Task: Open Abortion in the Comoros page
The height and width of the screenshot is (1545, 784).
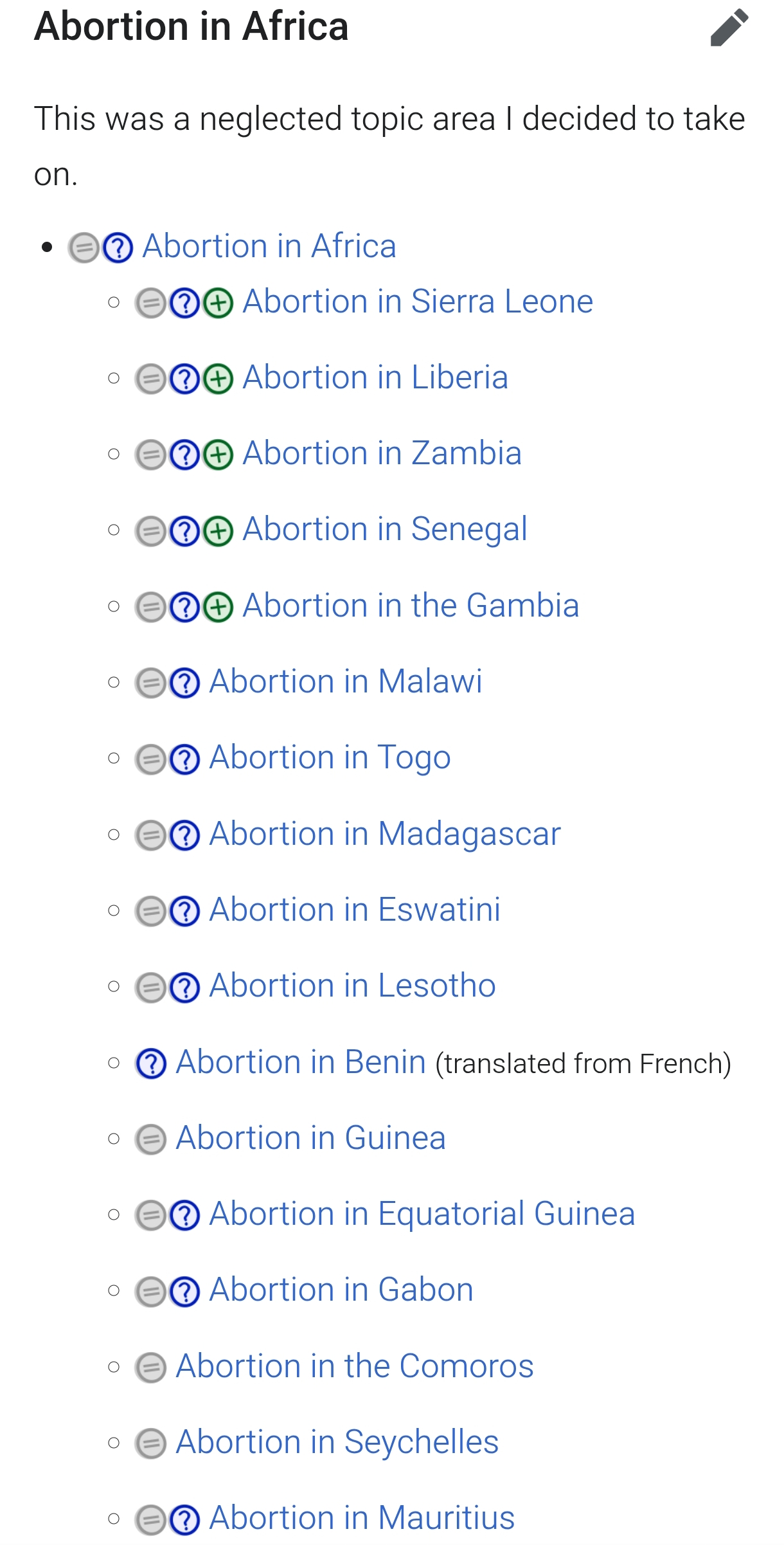Action: pyautogui.click(x=355, y=1366)
